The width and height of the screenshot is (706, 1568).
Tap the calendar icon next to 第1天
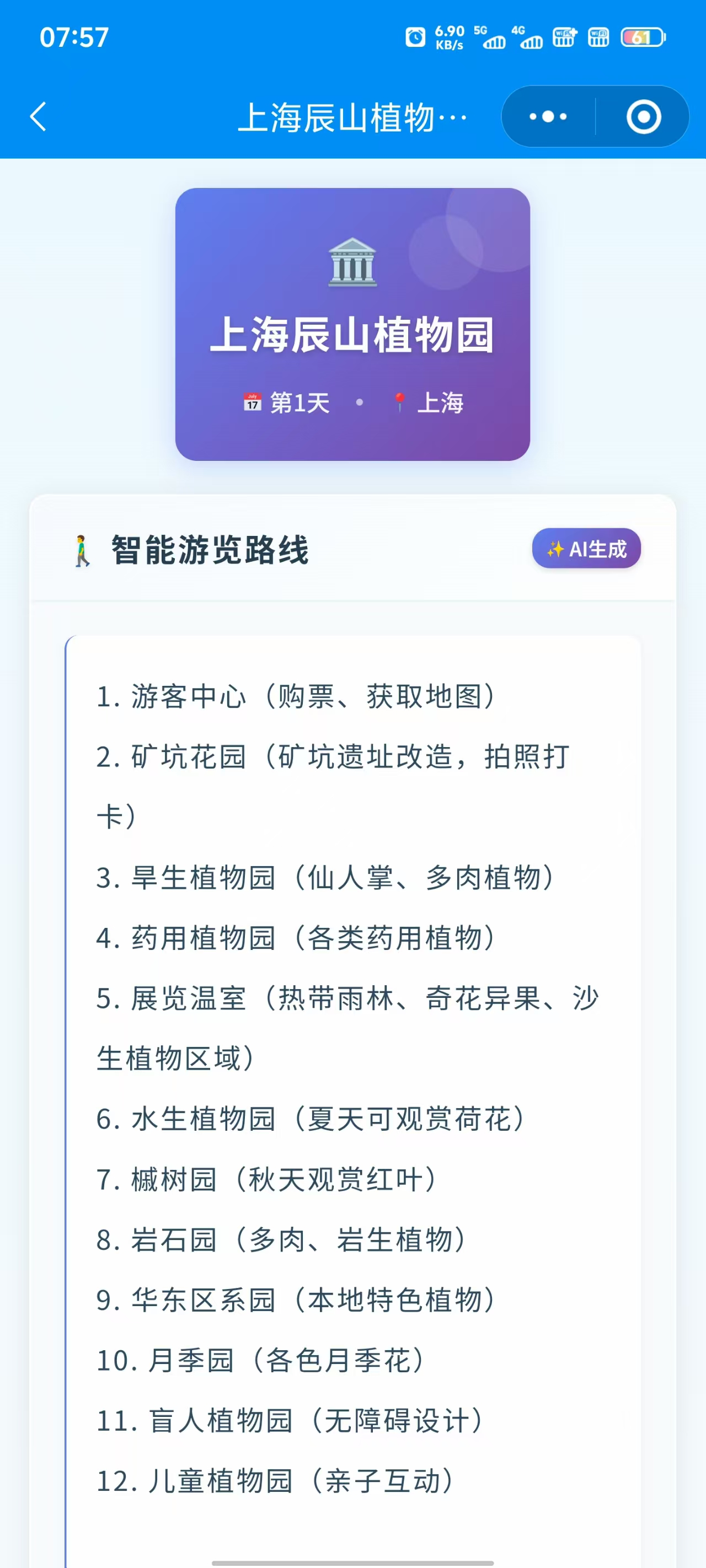[252, 402]
